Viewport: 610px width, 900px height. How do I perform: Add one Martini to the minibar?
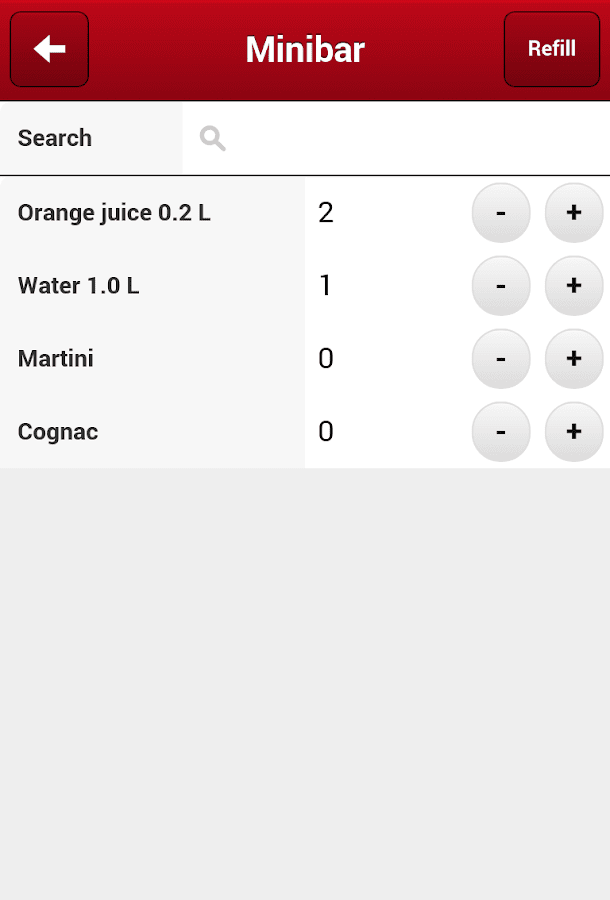pyautogui.click(x=574, y=359)
